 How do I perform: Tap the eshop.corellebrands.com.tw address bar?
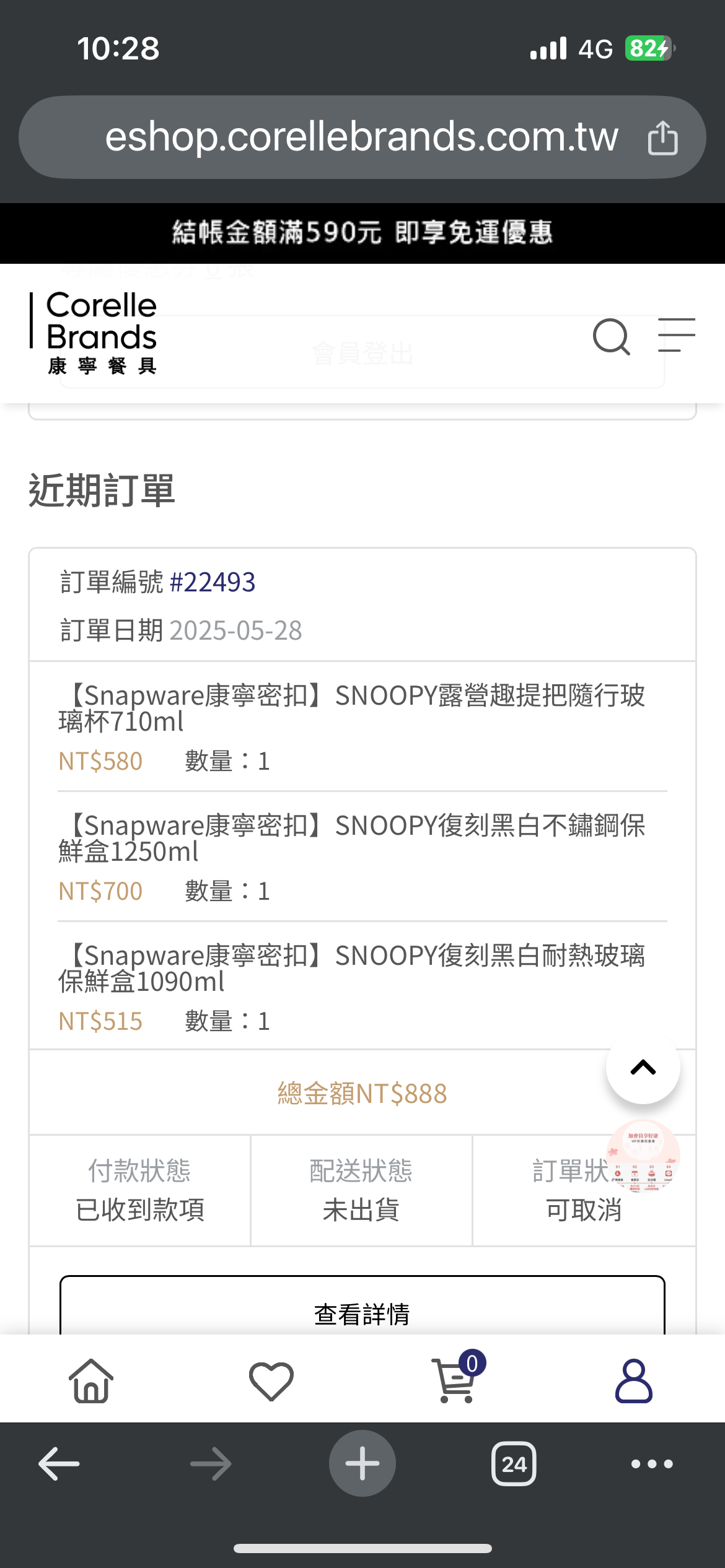(362, 137)
